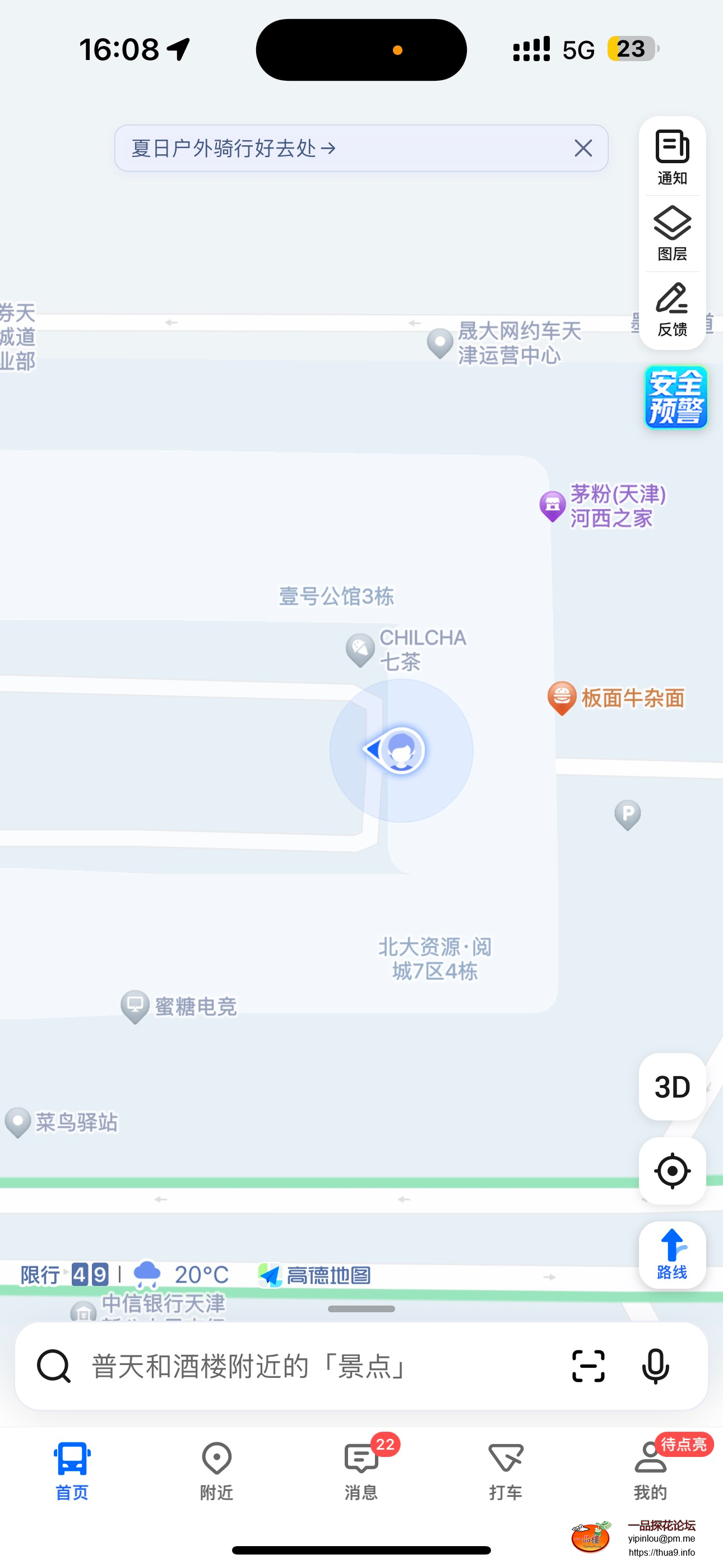Start voice search with microphone
The height and width of the screenshot is (1568, 723).
tap(655, 1366)
